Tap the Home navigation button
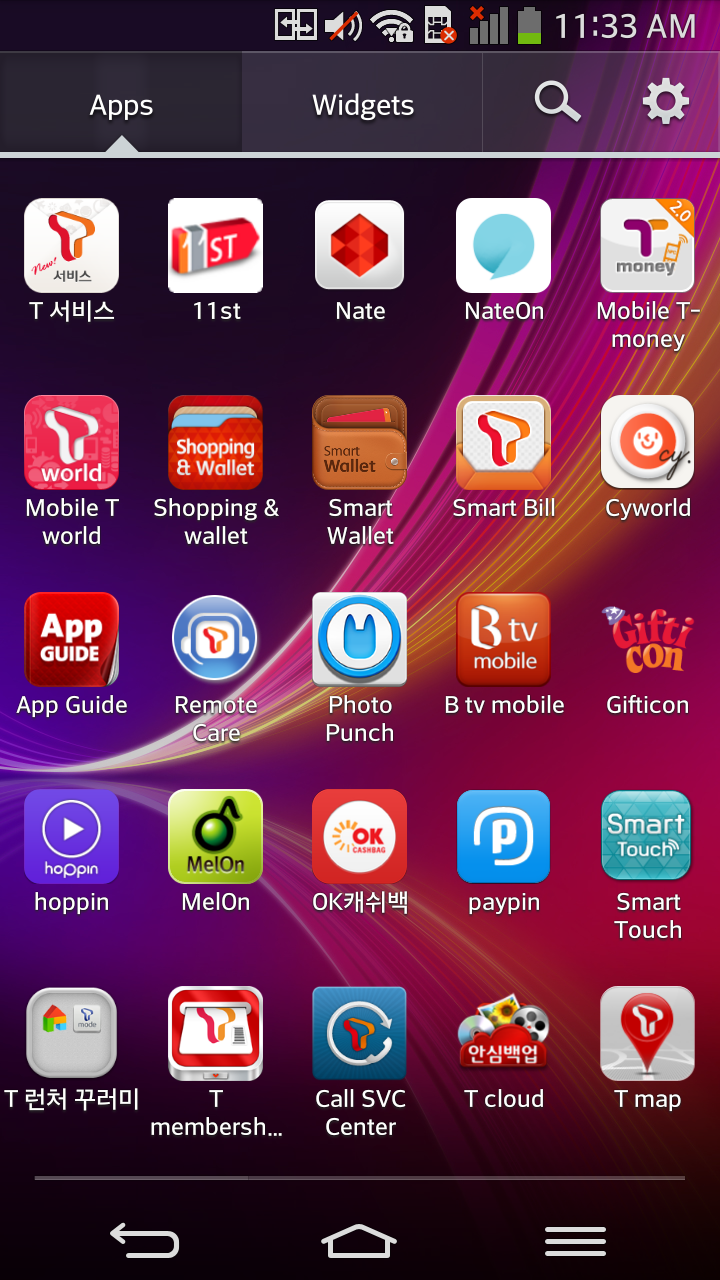Image resolution: width=720 pixels, height=1280 pixels. click(359, 1240)
